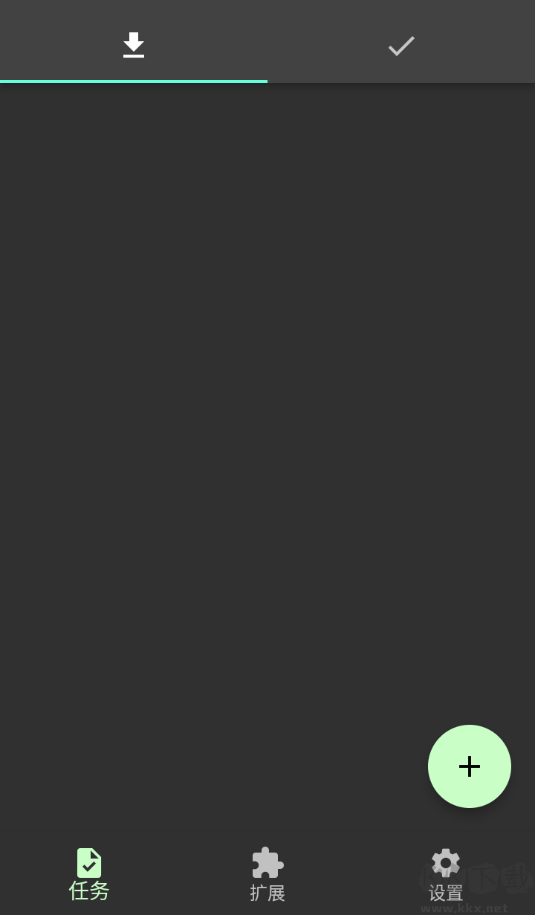The height and width of the screenshot is (915, 535).
Task: Switch to the downloading tab
Action: (134, 42)
